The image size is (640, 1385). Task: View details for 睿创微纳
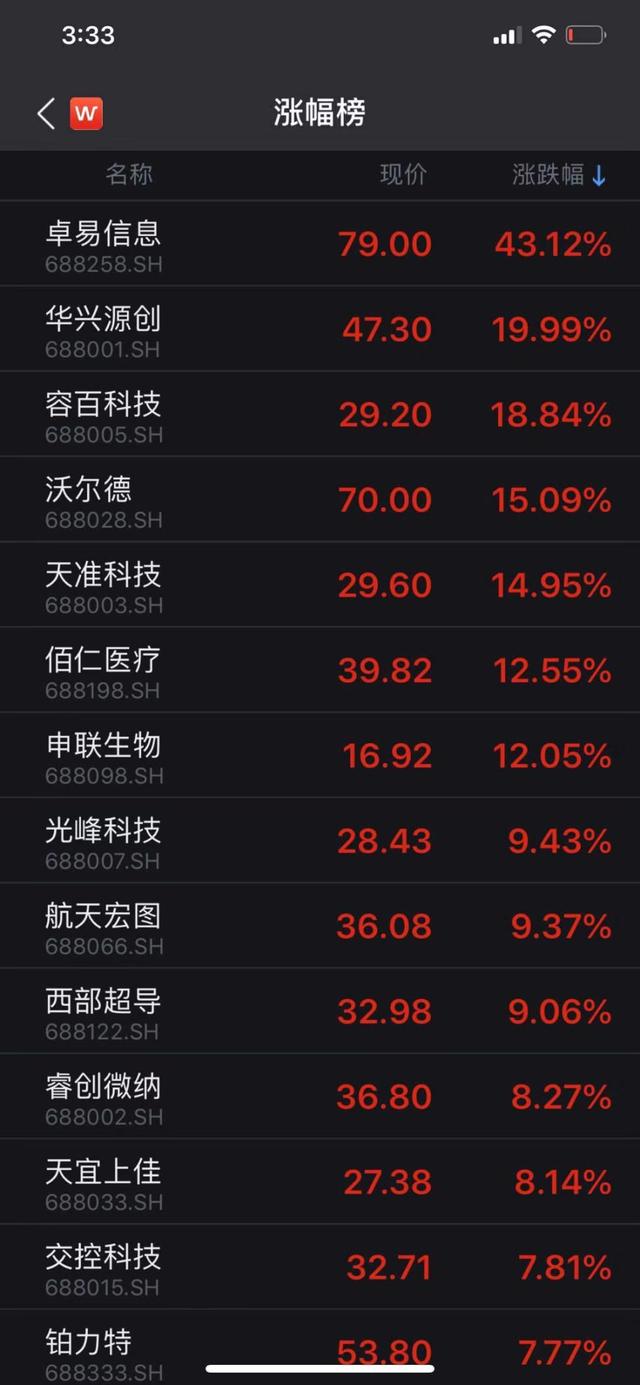point(320,1097)
